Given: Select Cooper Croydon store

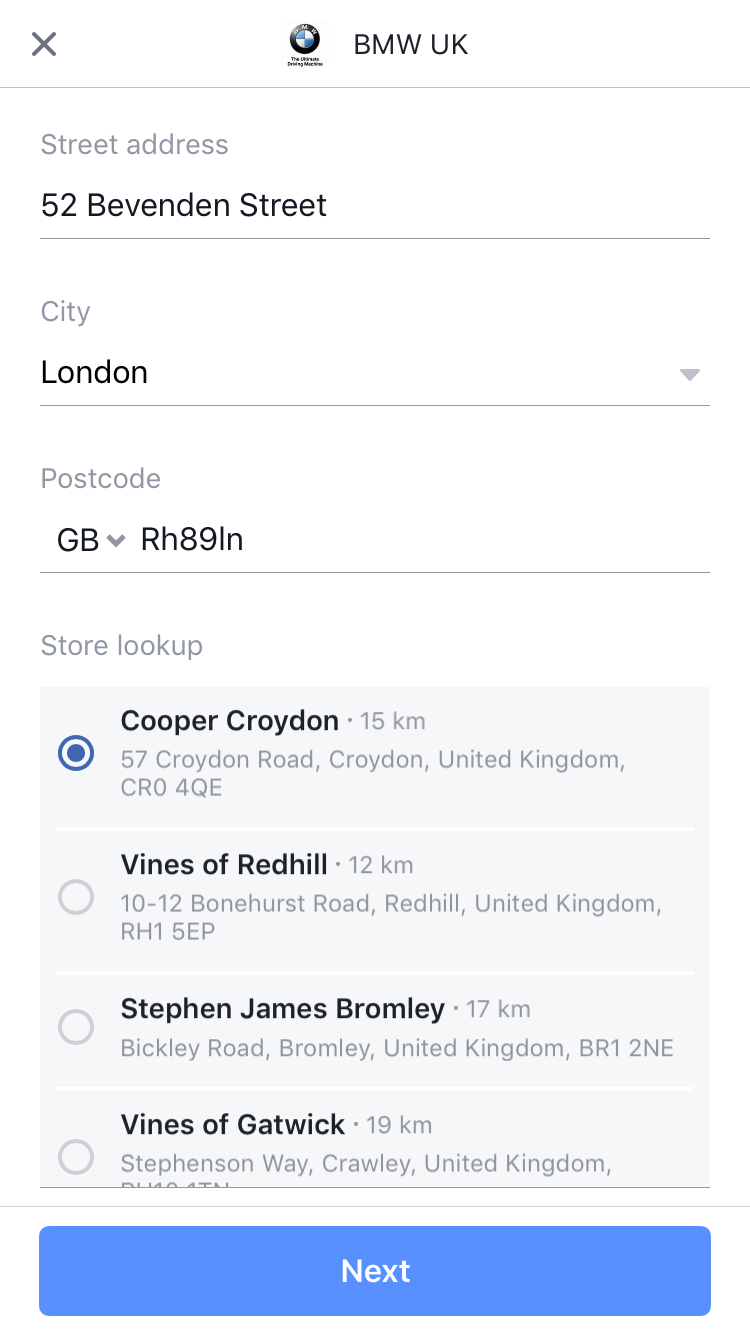Looking at the screenshot, I should point(375,756).
